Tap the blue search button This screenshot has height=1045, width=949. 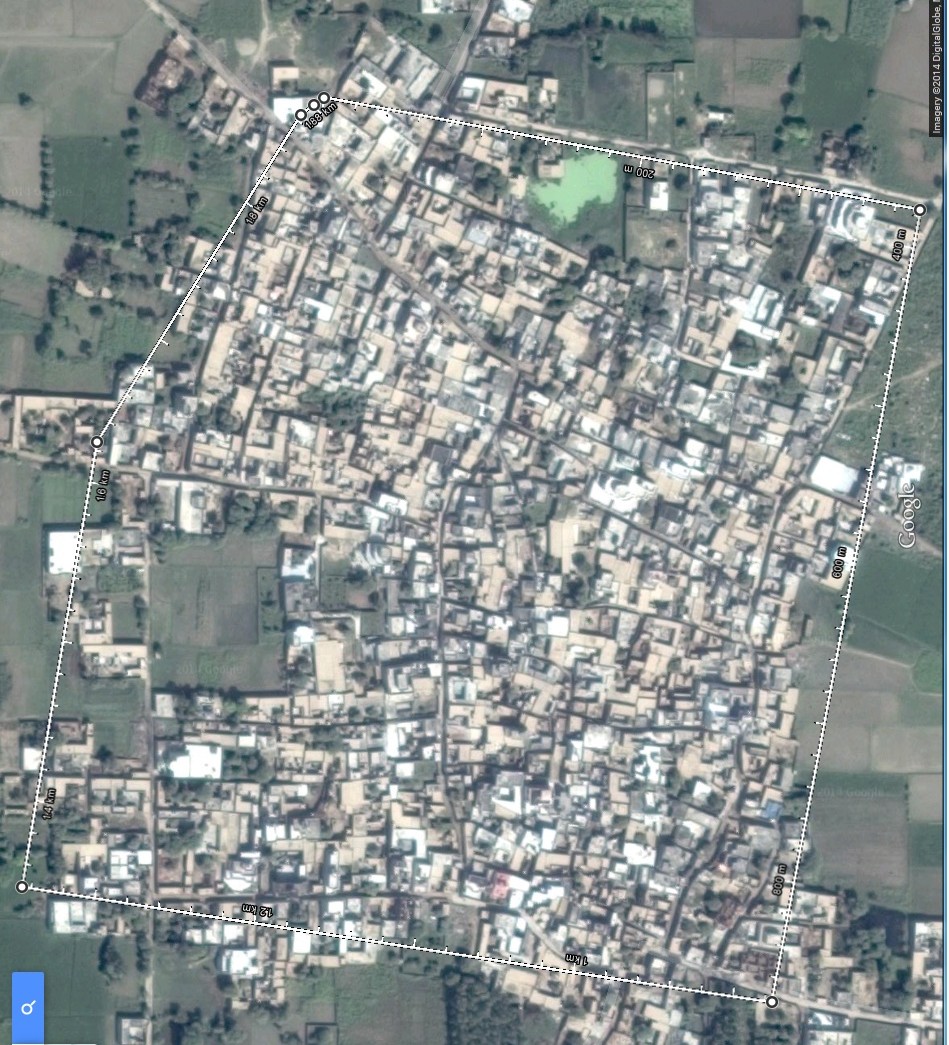coord(27,1007)
